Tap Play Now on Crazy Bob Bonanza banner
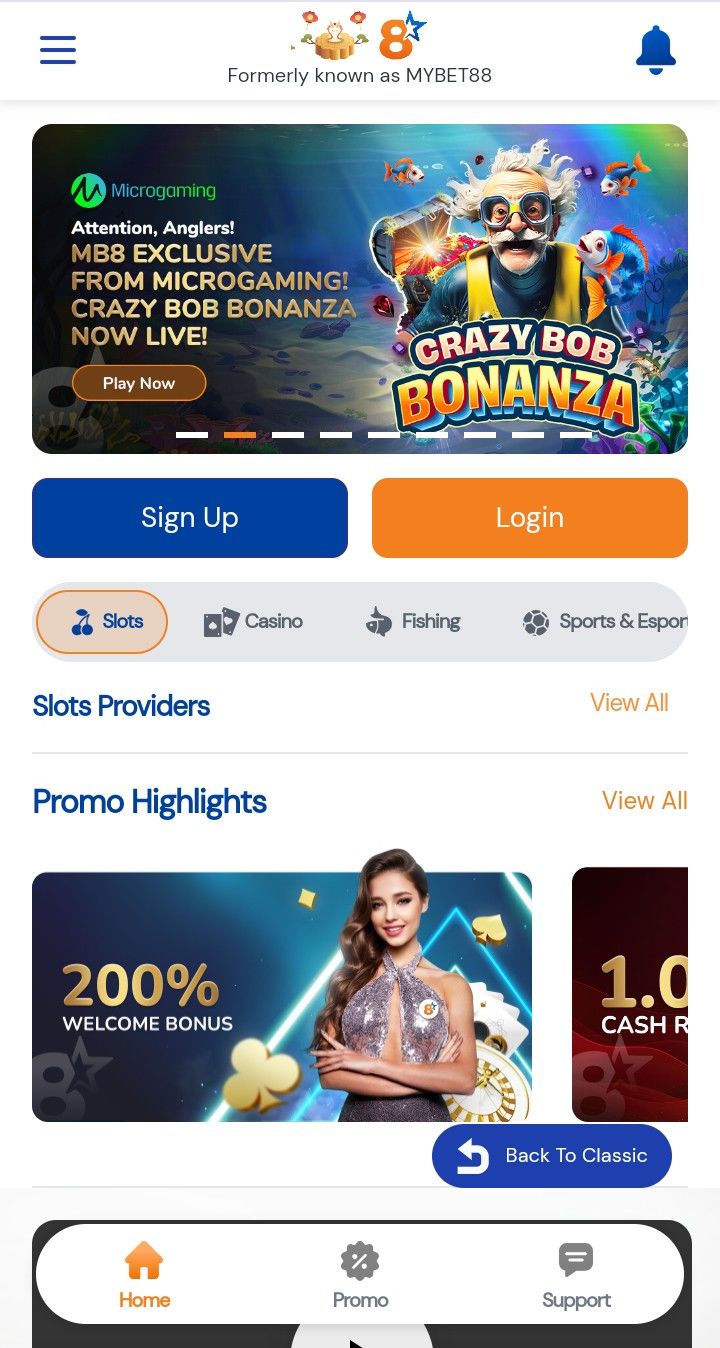720x1348 pixels. click(138, 383)
